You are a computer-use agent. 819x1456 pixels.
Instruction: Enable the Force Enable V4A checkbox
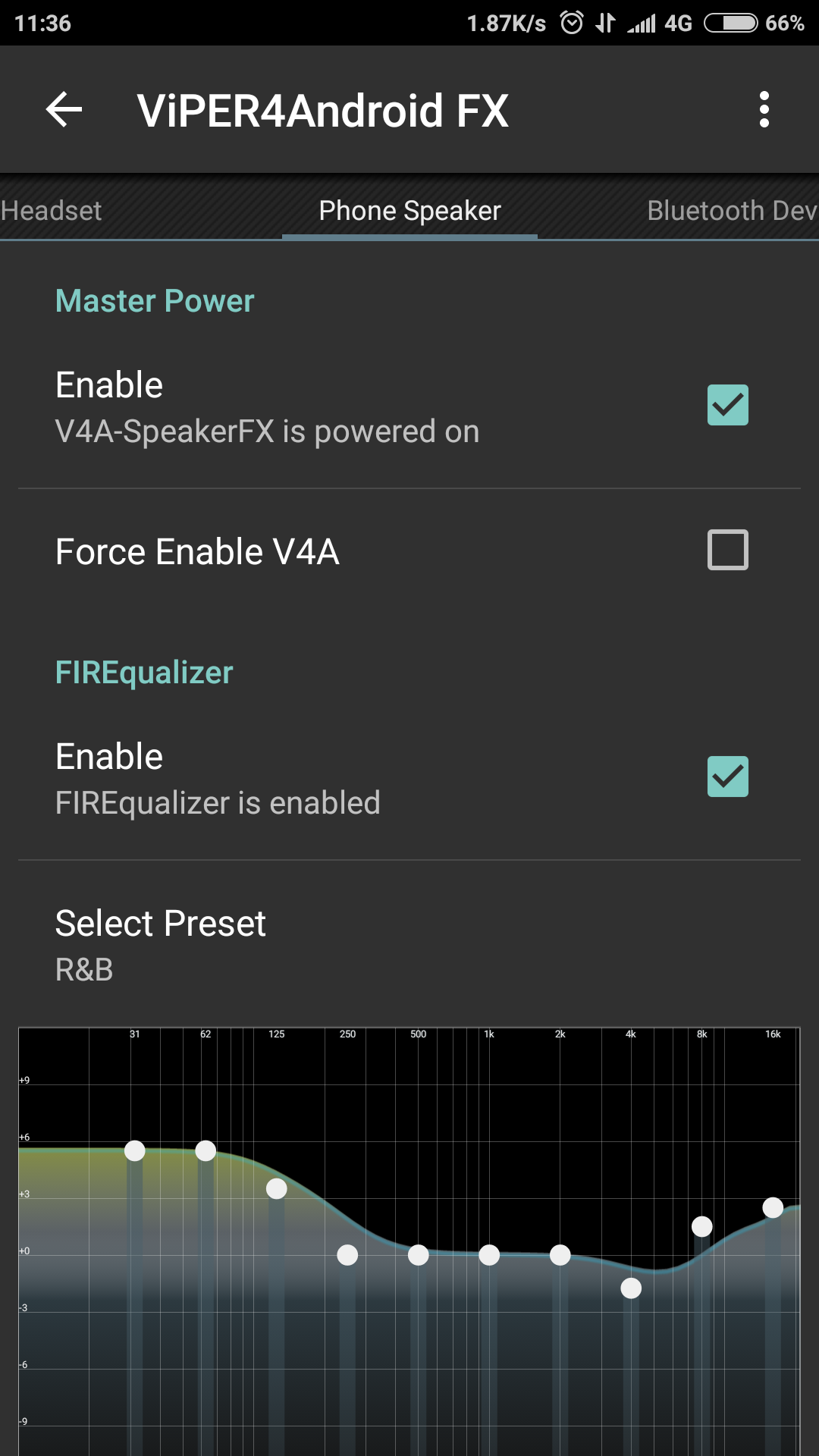pos(726,551)
